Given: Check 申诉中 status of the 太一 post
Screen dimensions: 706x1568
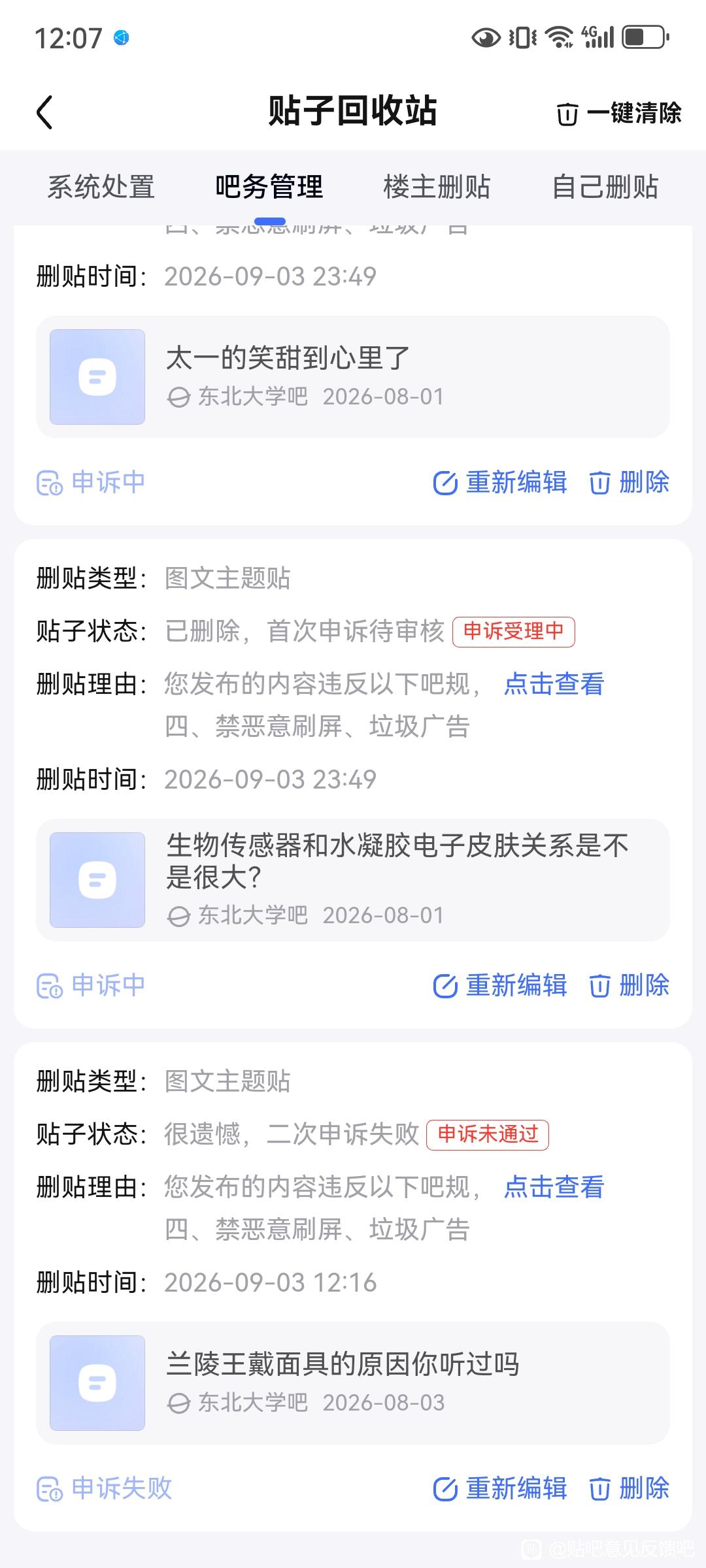Looking at the screenshot, I should point(91,482).
